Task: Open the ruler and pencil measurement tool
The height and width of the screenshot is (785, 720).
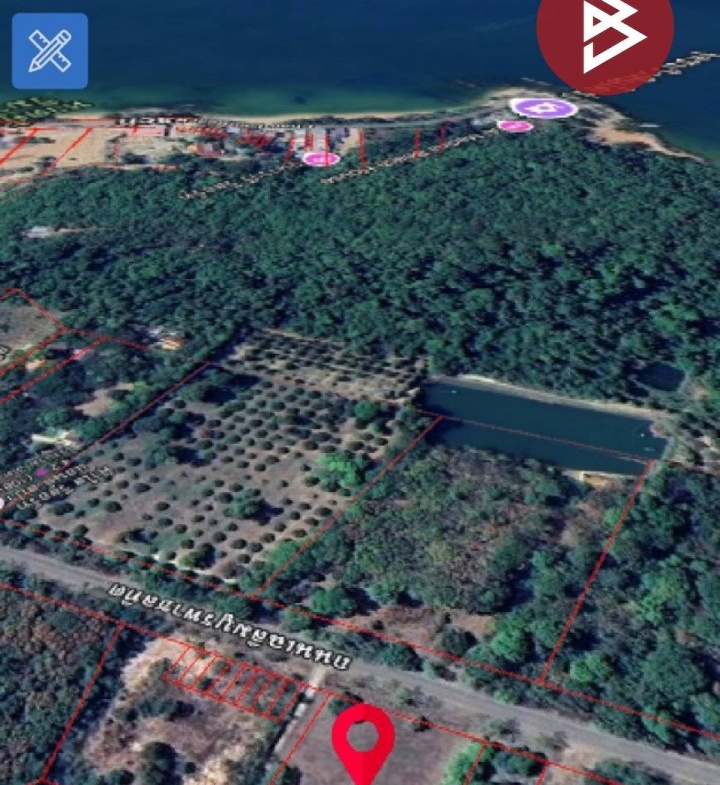Action: click(x=49, y=51)
